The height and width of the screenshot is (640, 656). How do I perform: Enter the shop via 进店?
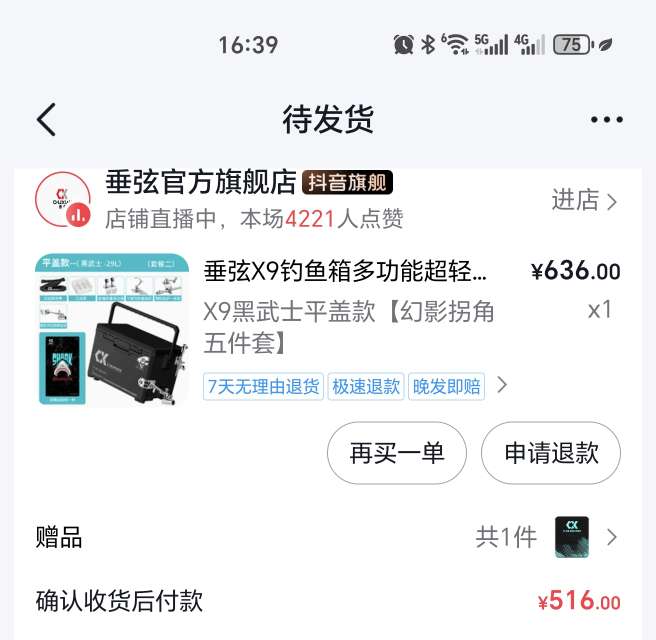(584, 201)
